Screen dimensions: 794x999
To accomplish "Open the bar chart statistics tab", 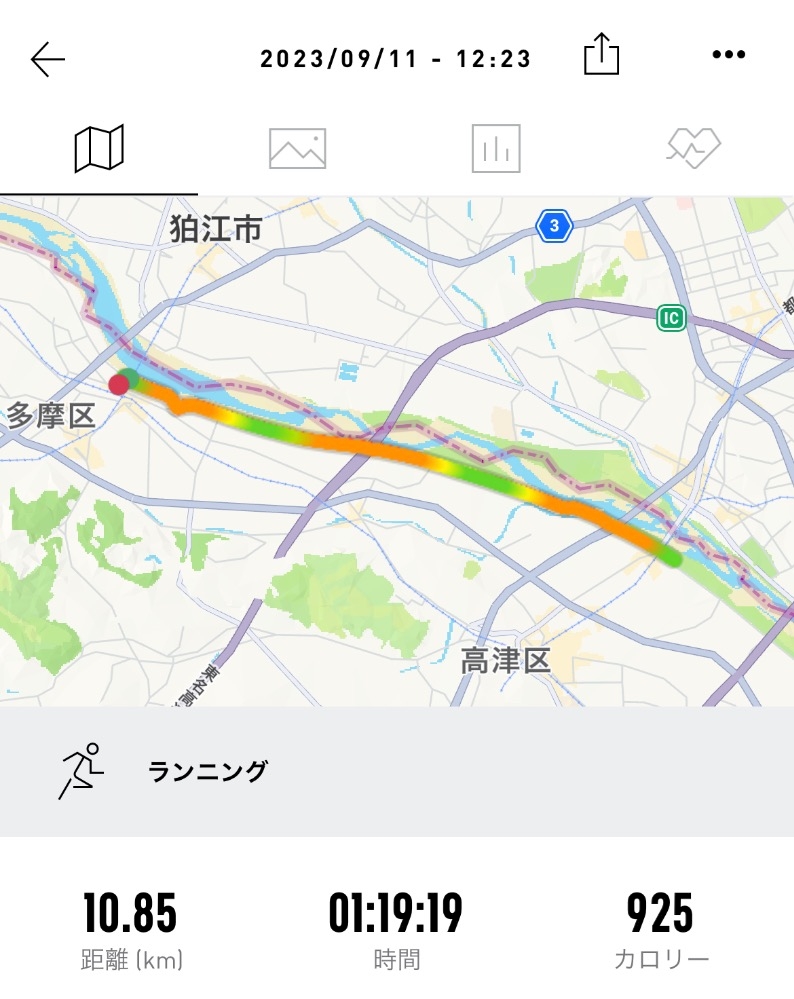I will click(x=496, y=149).
